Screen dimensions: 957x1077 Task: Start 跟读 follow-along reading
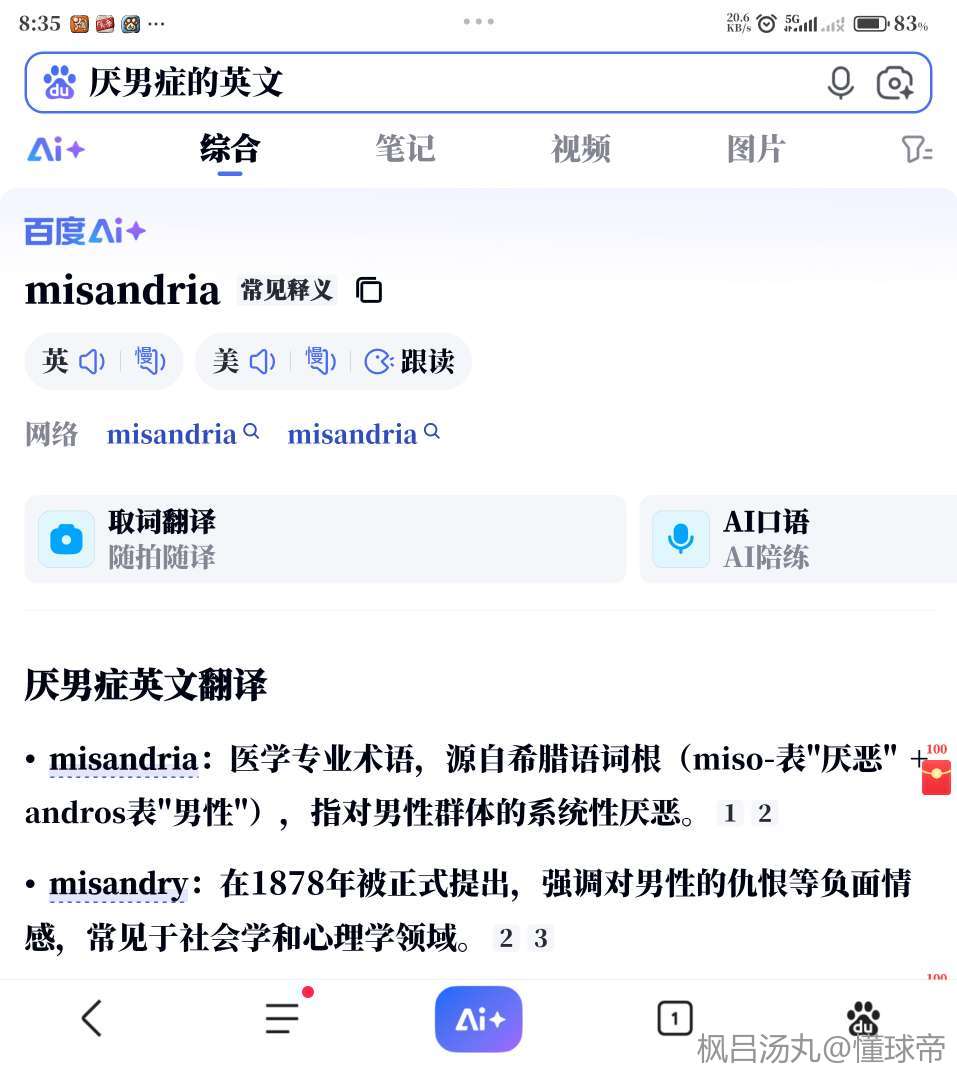click(x=410, y=361)
